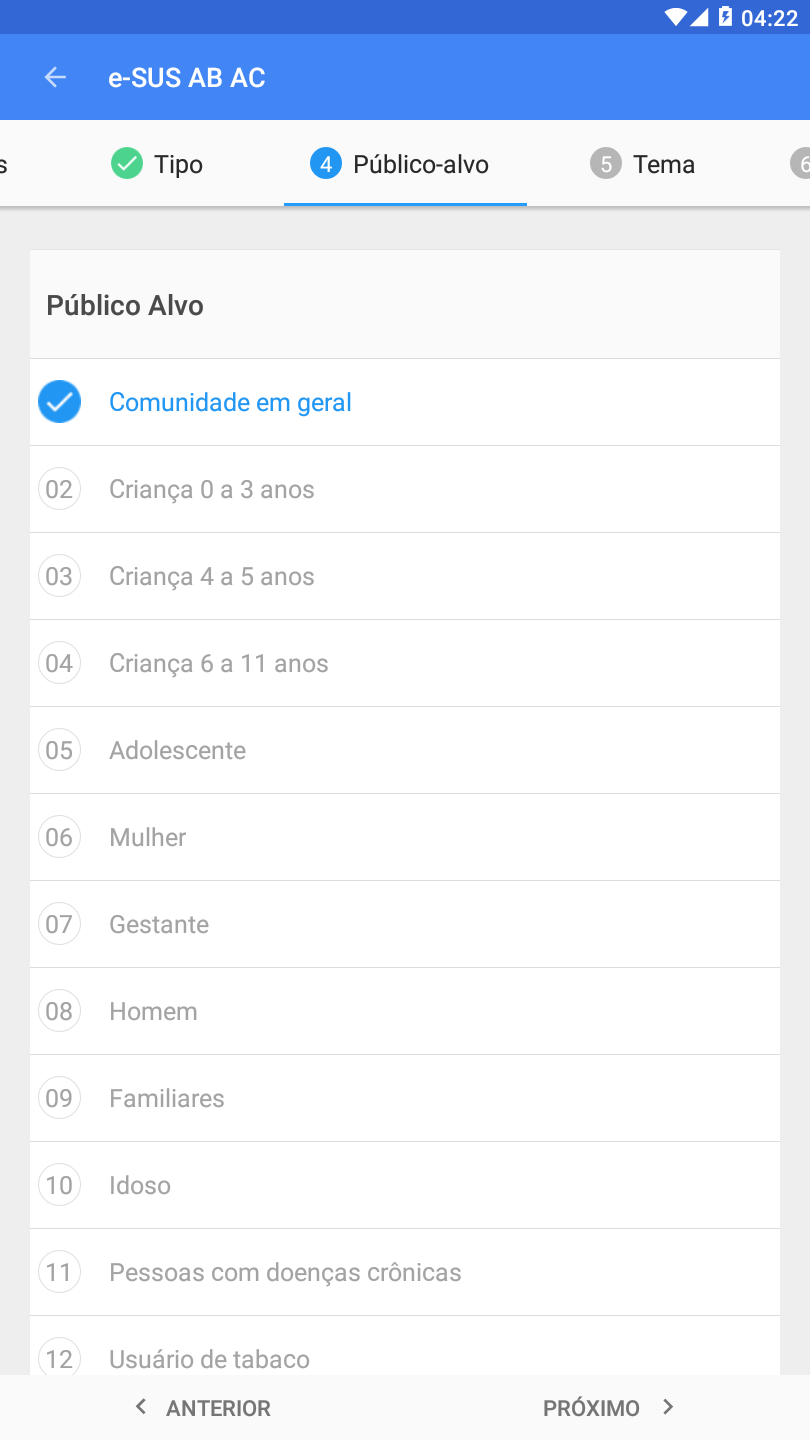
Task: Choose Criança 4 a 5 anos
Action: click(x=405, y=576)
